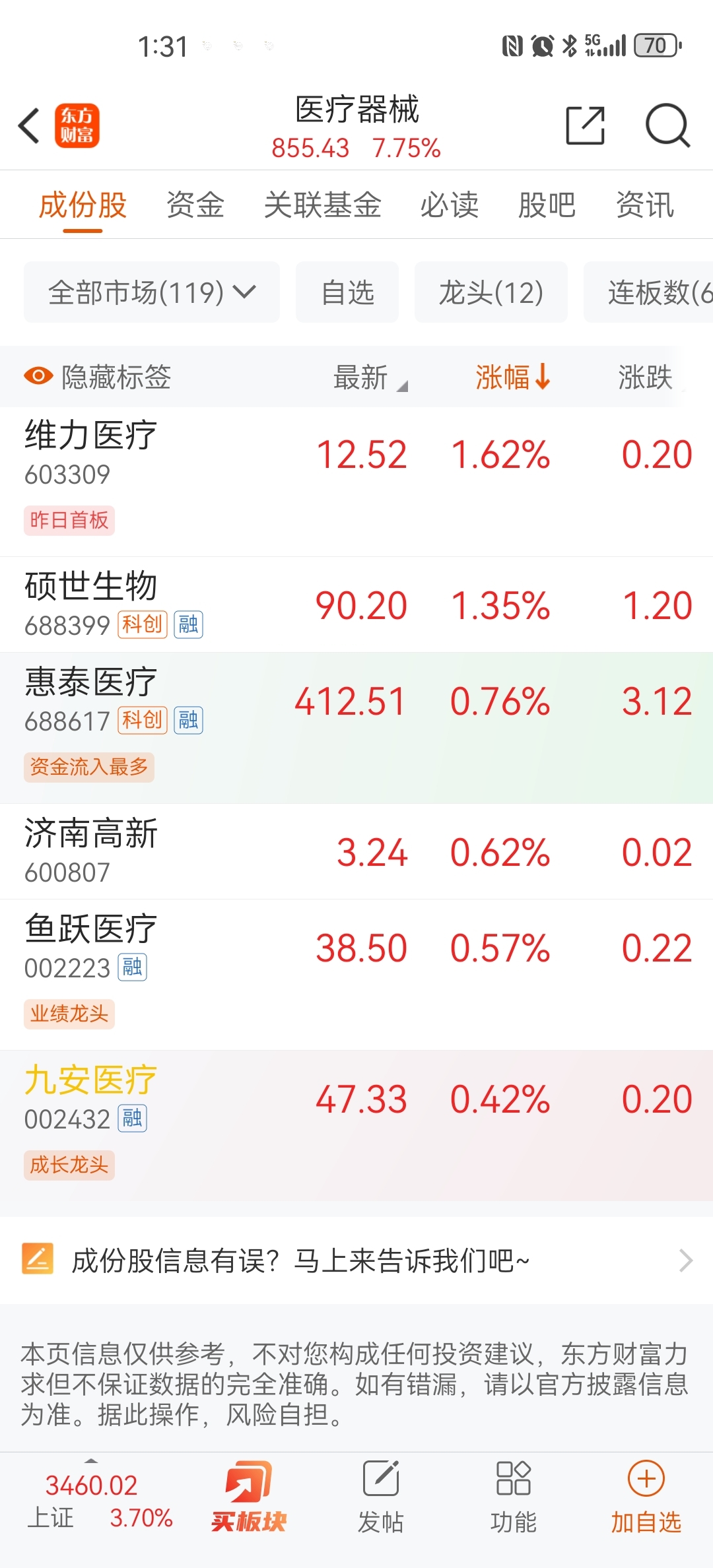The width and height of the screenshot is (713, 1568).
Task: Open the 股吧 tab
Action: (547, 205)
